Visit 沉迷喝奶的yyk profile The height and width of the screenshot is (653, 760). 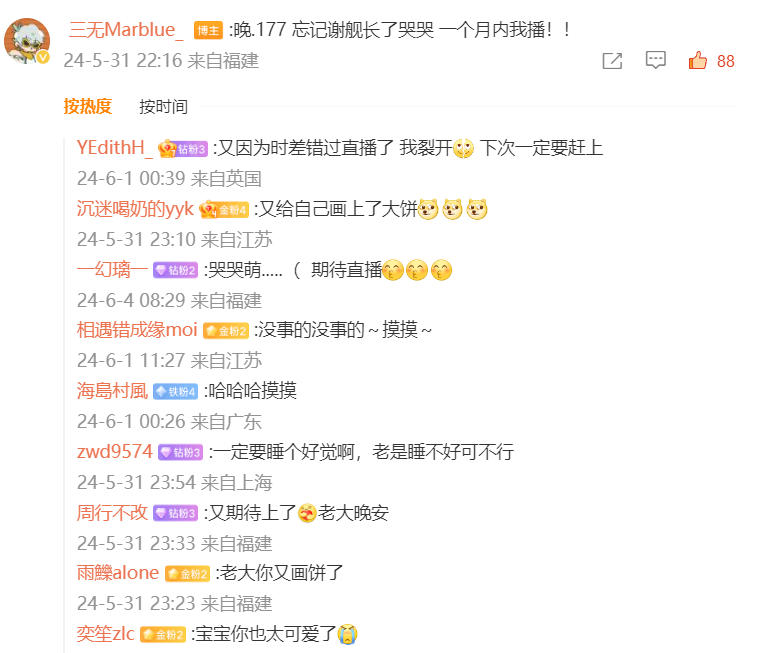pos(135,209)
